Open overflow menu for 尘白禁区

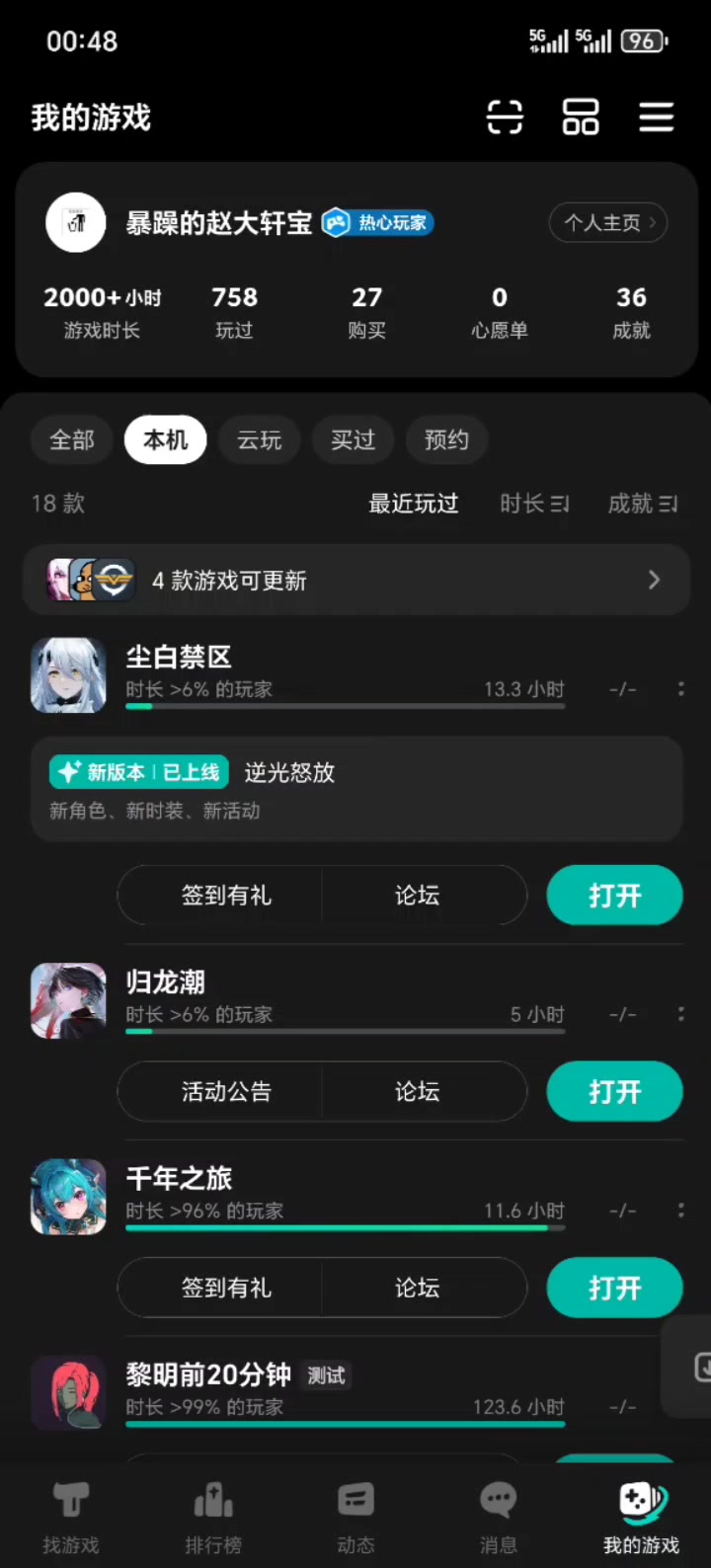pos(680,689)
